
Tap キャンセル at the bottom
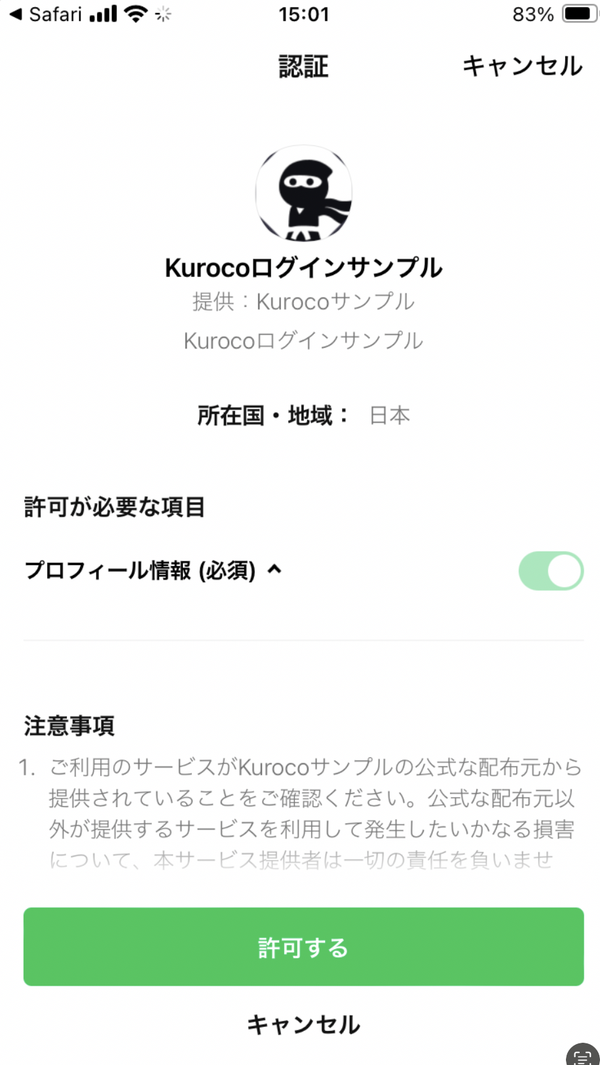pyautogui.click(x=303, y=1024)
